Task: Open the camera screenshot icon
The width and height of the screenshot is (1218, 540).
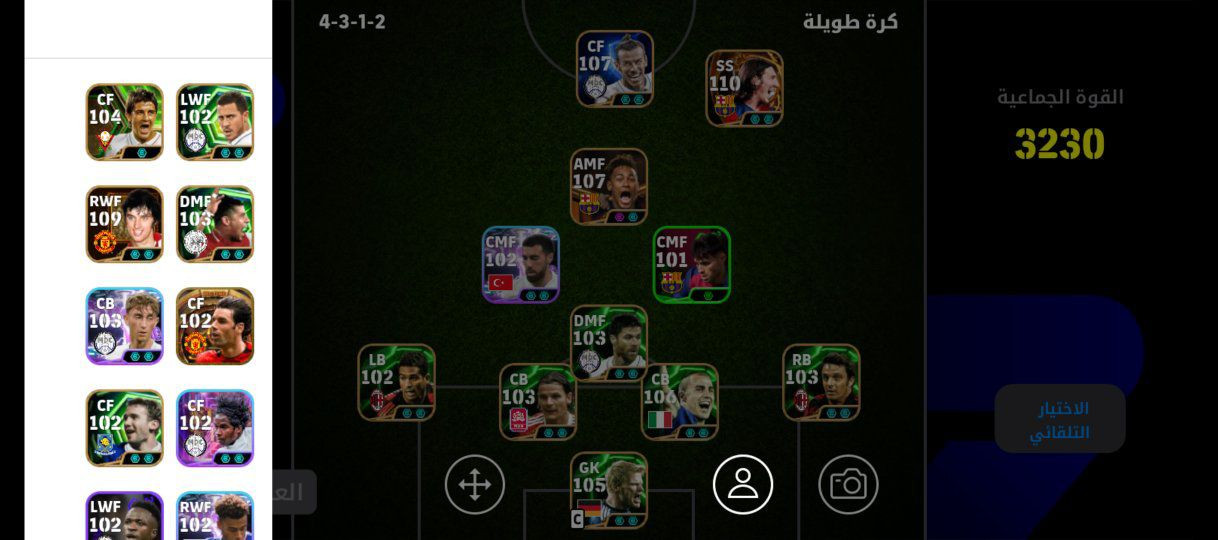Action: click(848, 485)
